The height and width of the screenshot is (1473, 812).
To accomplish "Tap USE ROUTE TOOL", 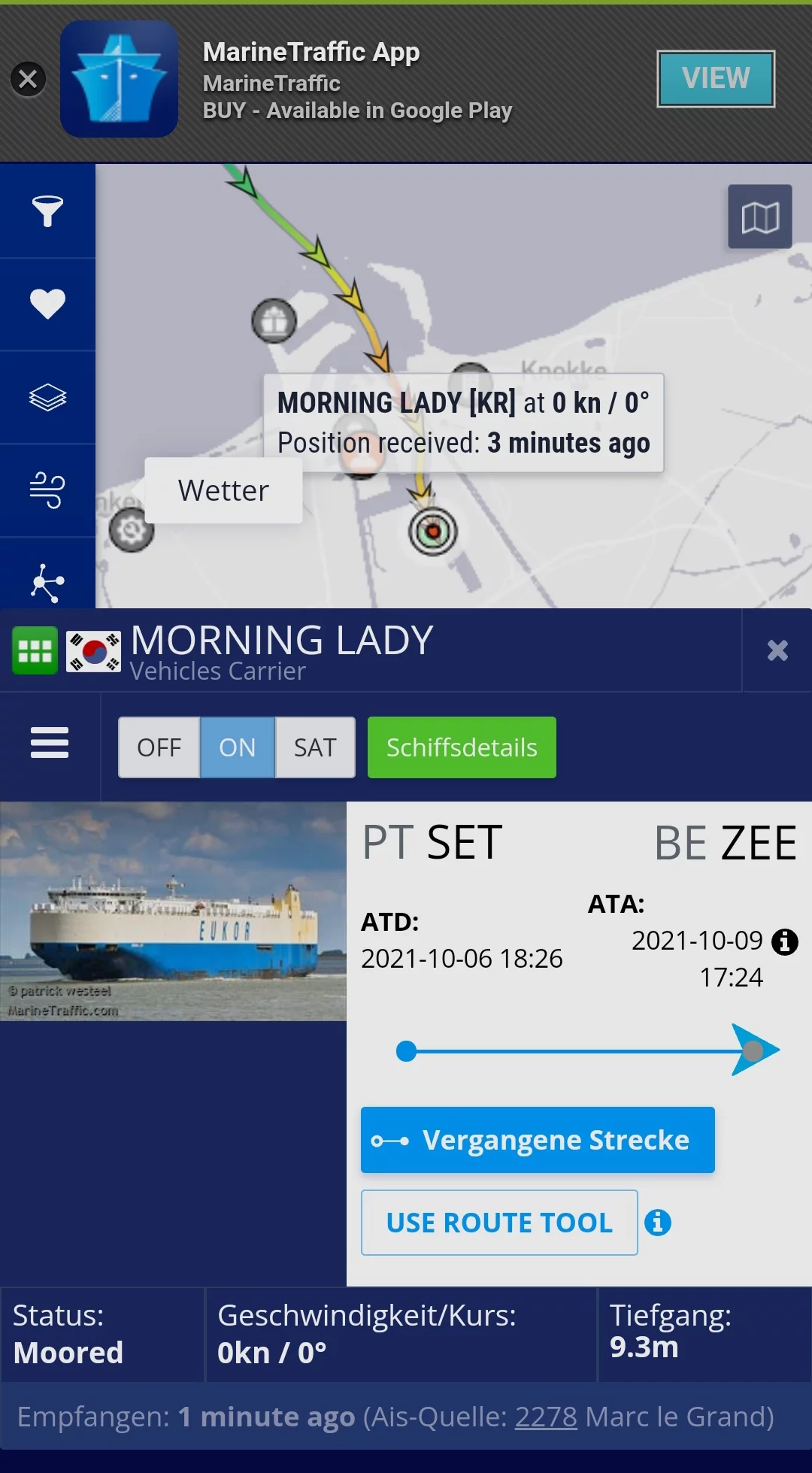I will click(x=499, y=1223).
